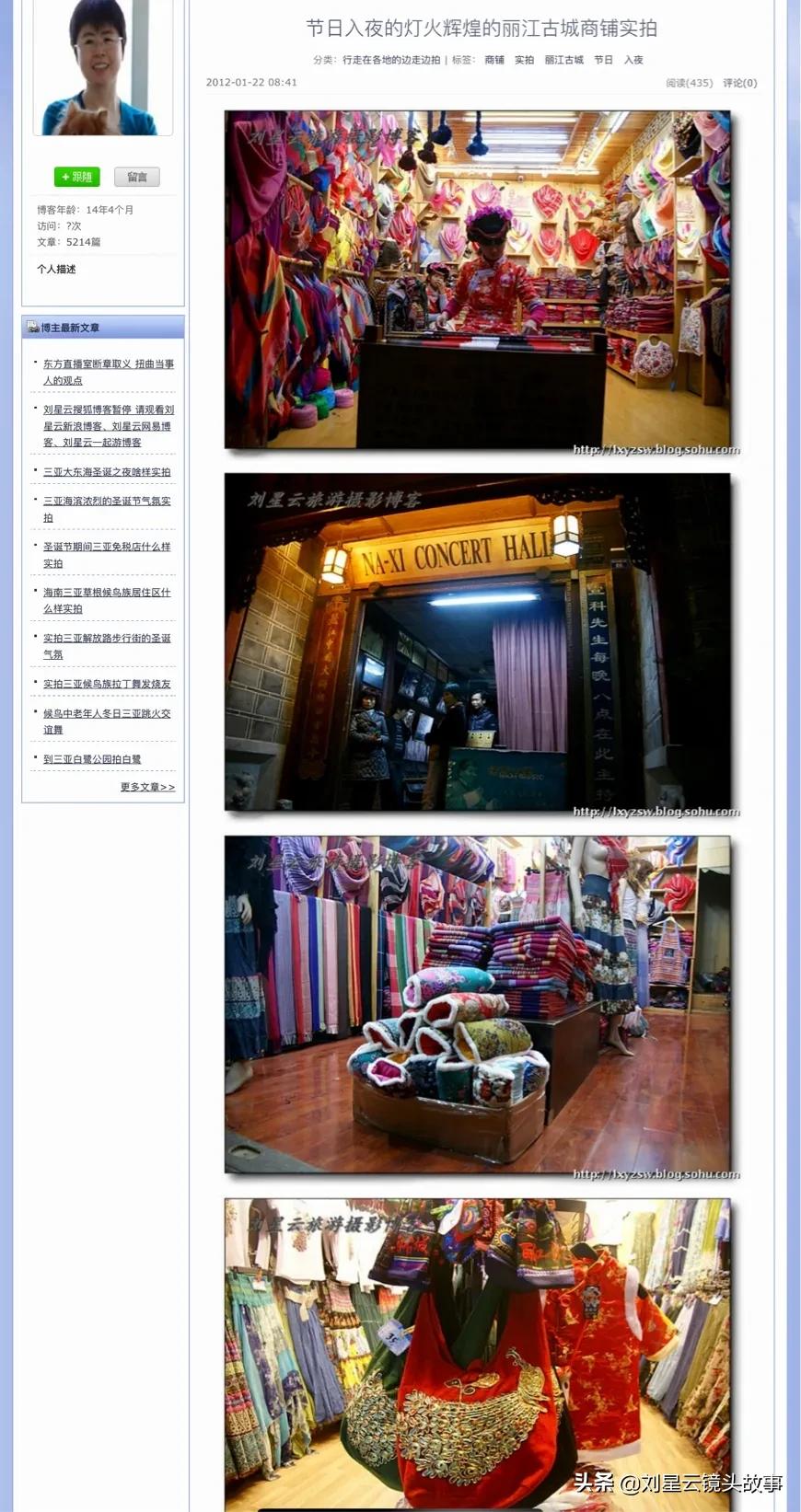Open the 入夜 tag
801x1512 pixels.
pos(633,60)
